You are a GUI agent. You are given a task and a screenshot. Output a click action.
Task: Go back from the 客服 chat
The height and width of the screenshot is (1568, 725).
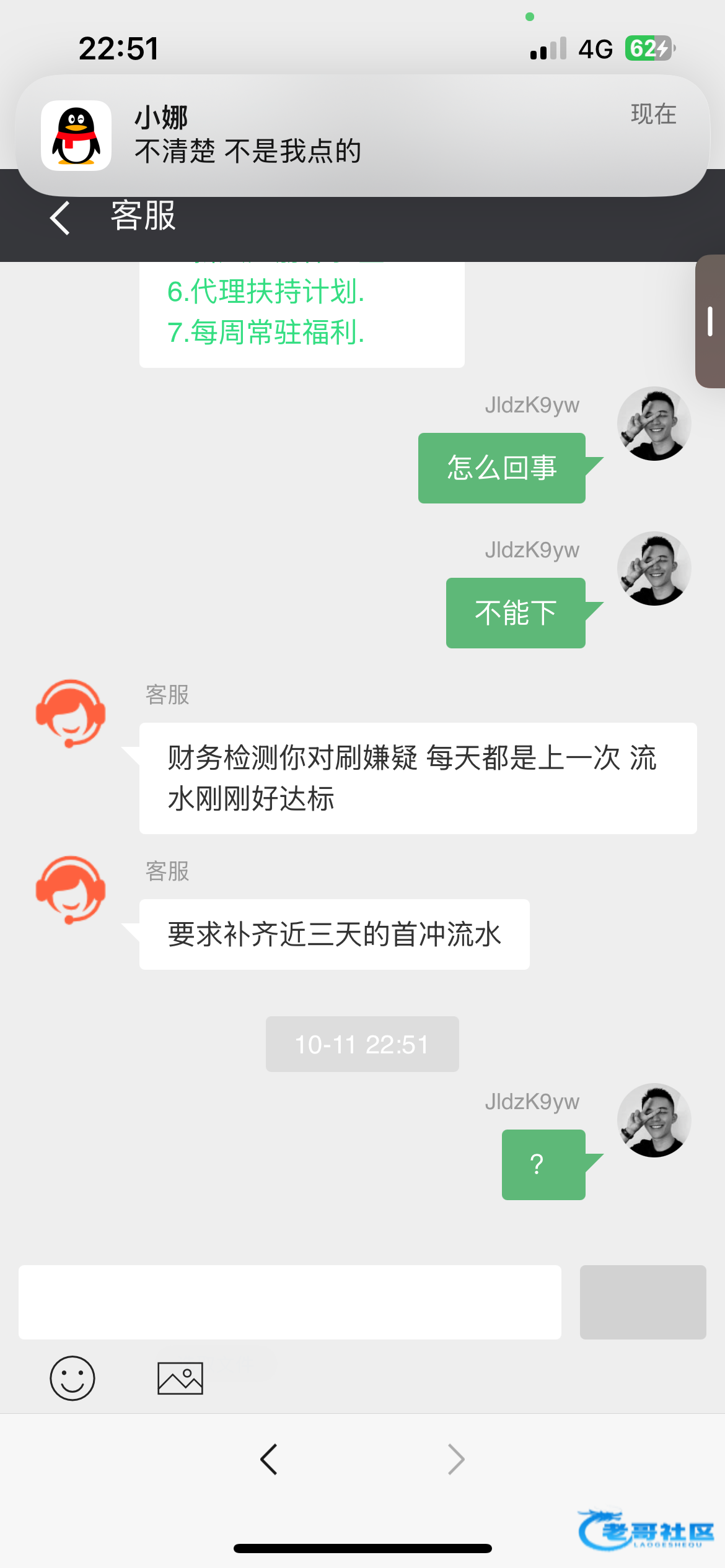point(60,218)
